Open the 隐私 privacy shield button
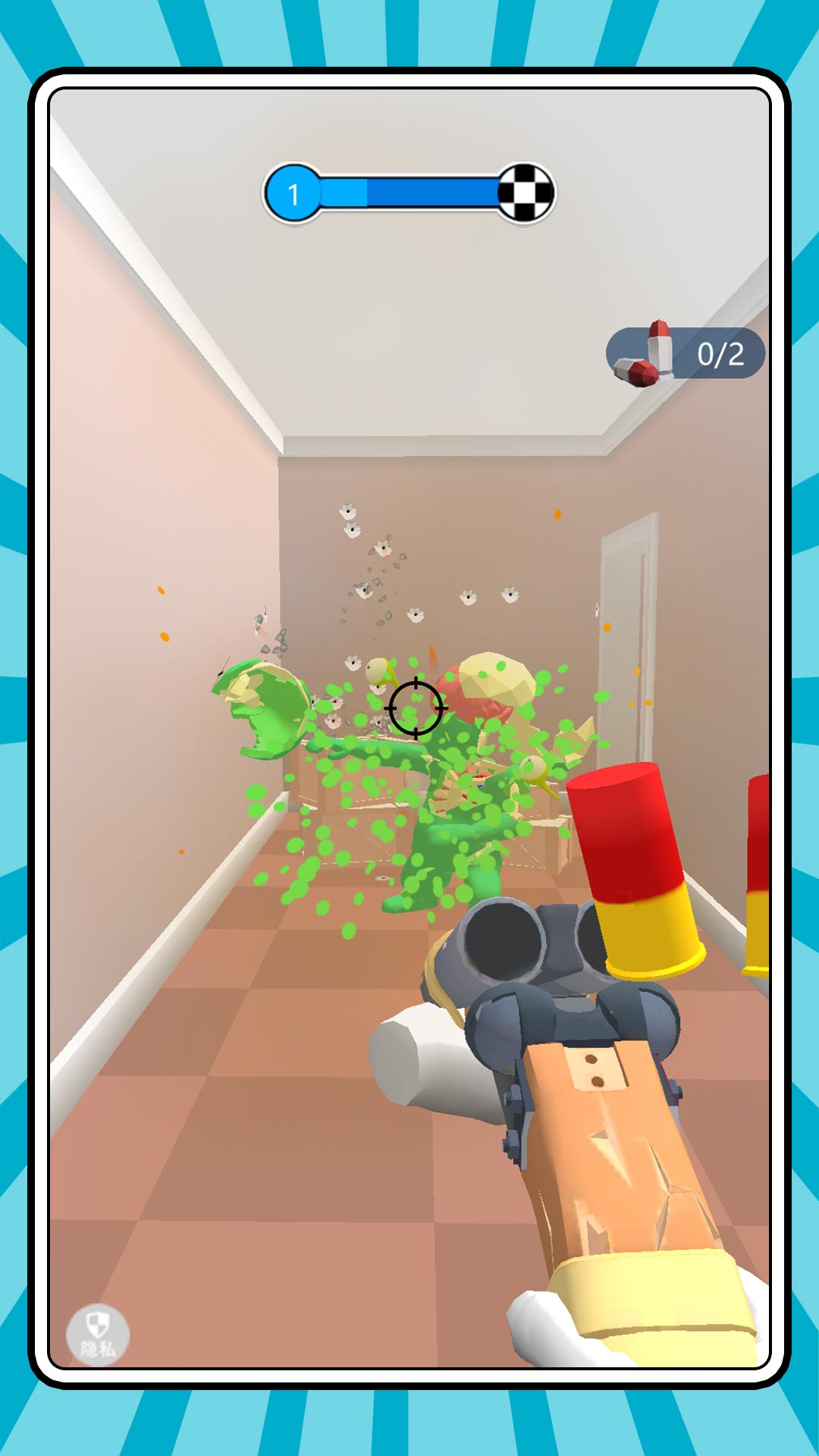819x1456 pixels. tap(98, 1335)
